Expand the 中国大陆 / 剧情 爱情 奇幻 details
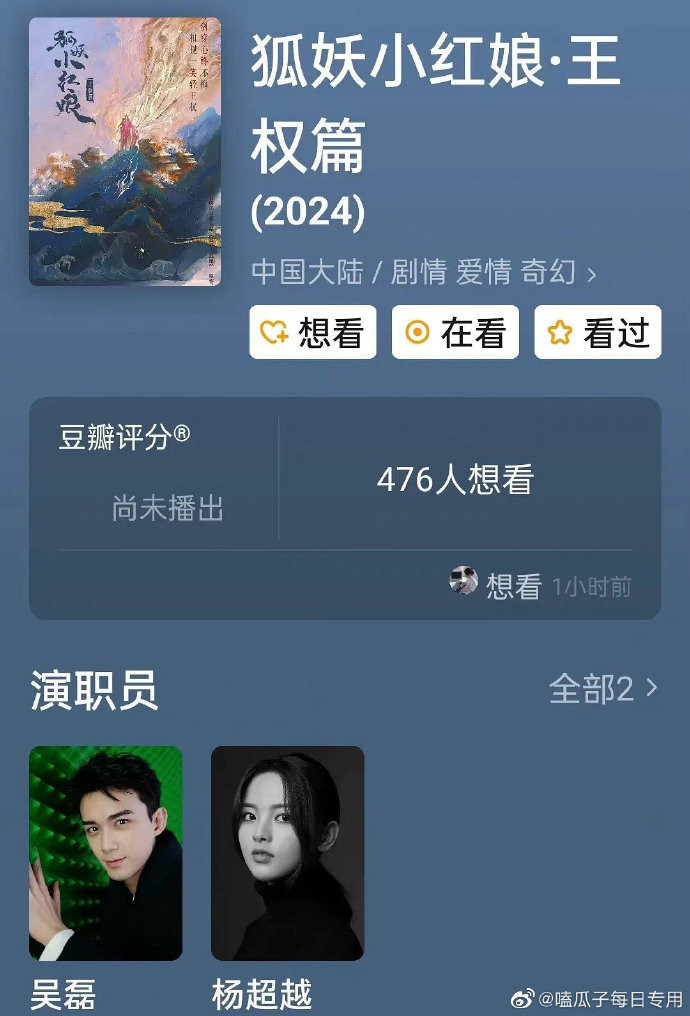The width and height of the screenshot is (690, 1016). click(x=424, y=272)
